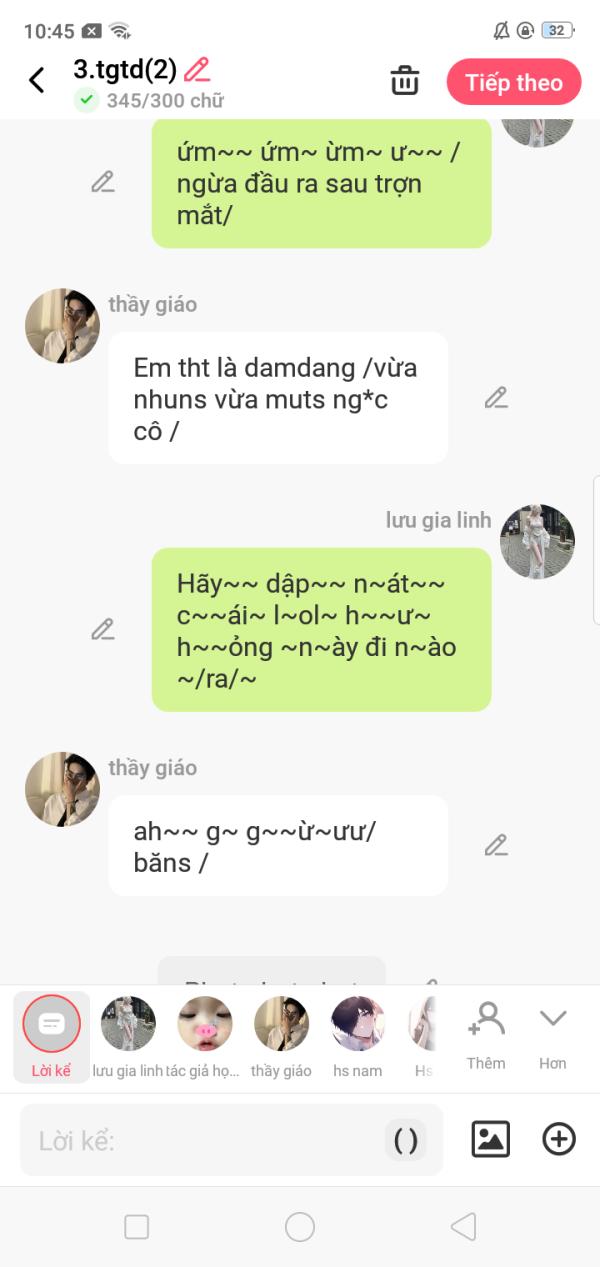Choose character thầy giáo in selector

281,1036
